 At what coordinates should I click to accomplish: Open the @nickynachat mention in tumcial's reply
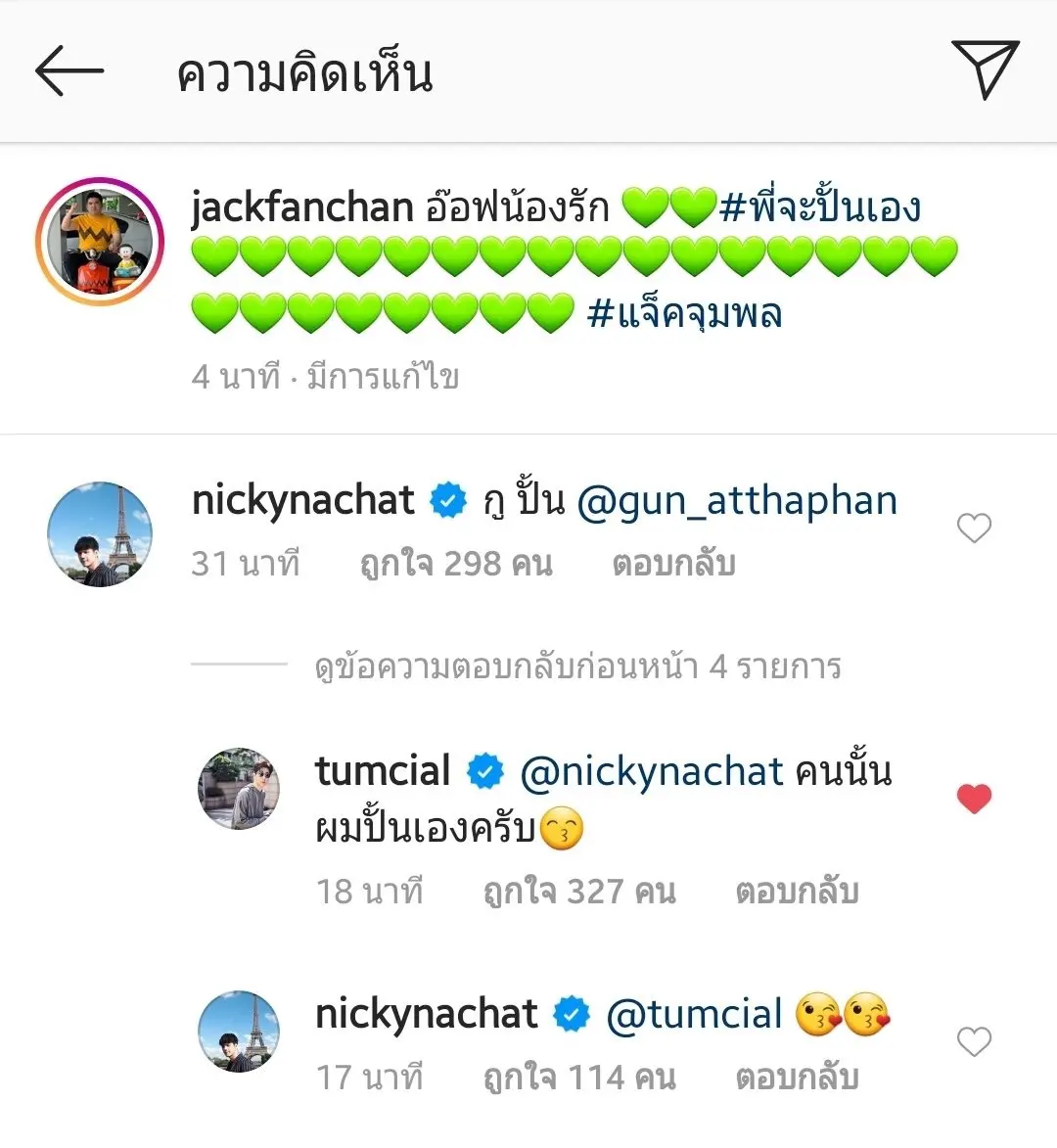pos(652,772)
